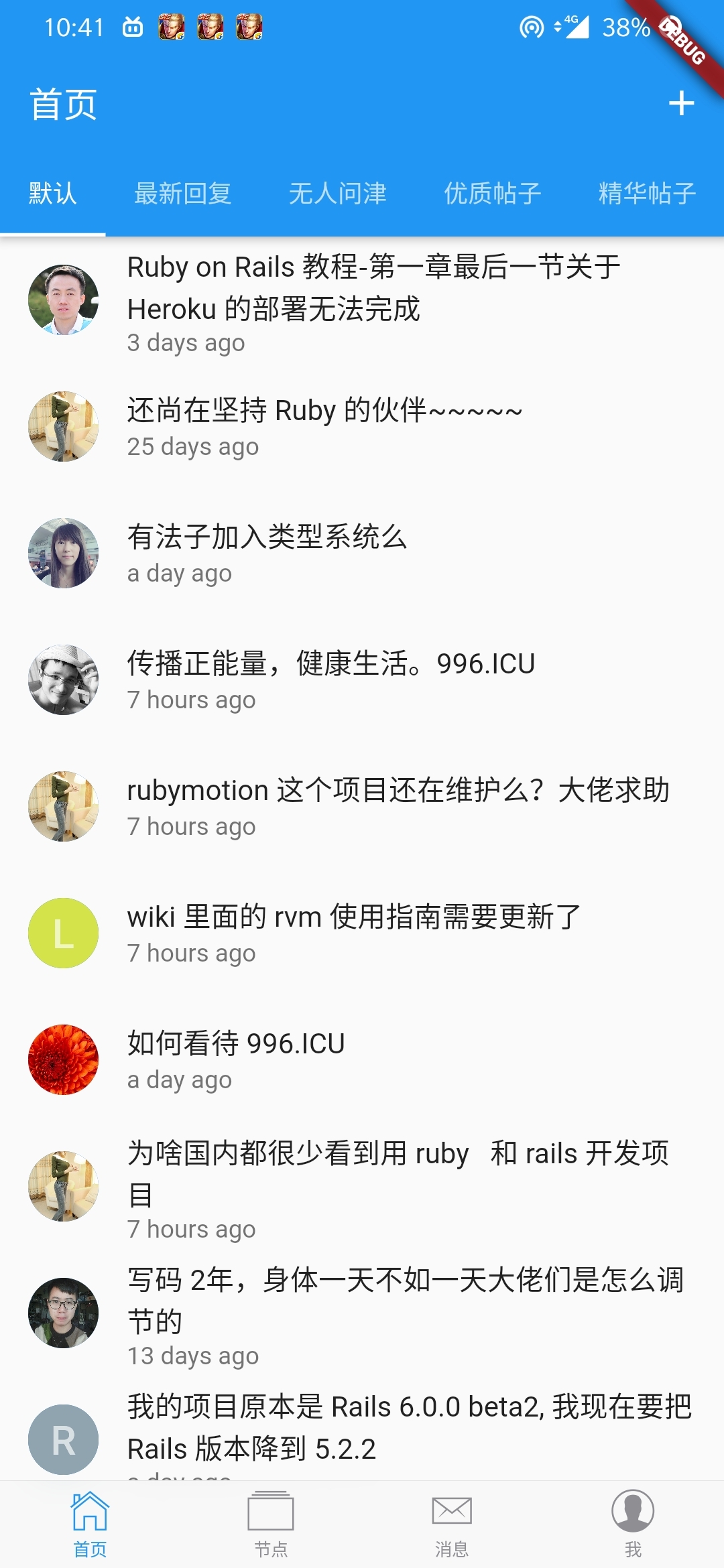
Task: Switch to the 优质帖子 tab
Action: [492, 194]
